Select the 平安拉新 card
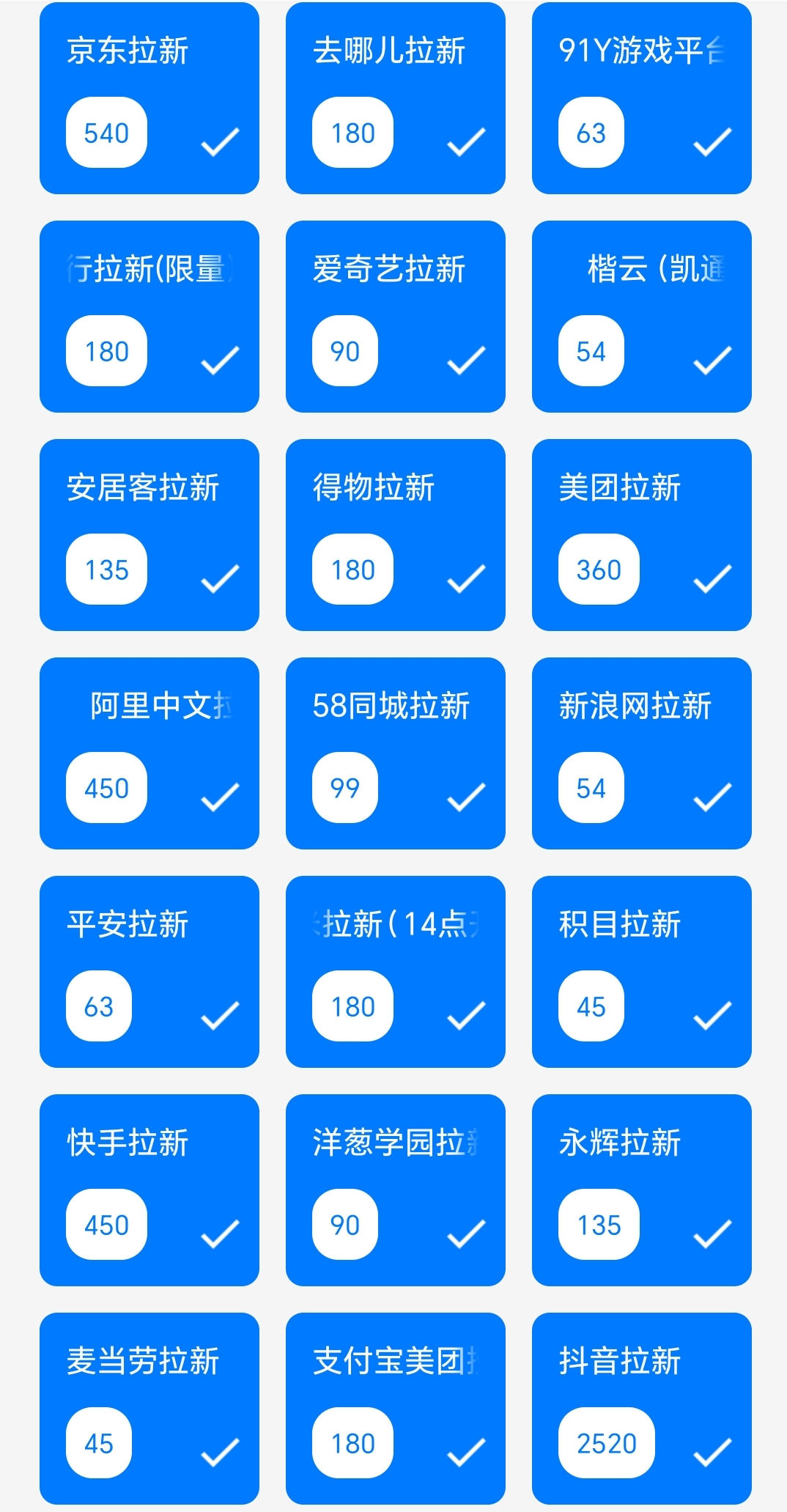 [149, 972]
